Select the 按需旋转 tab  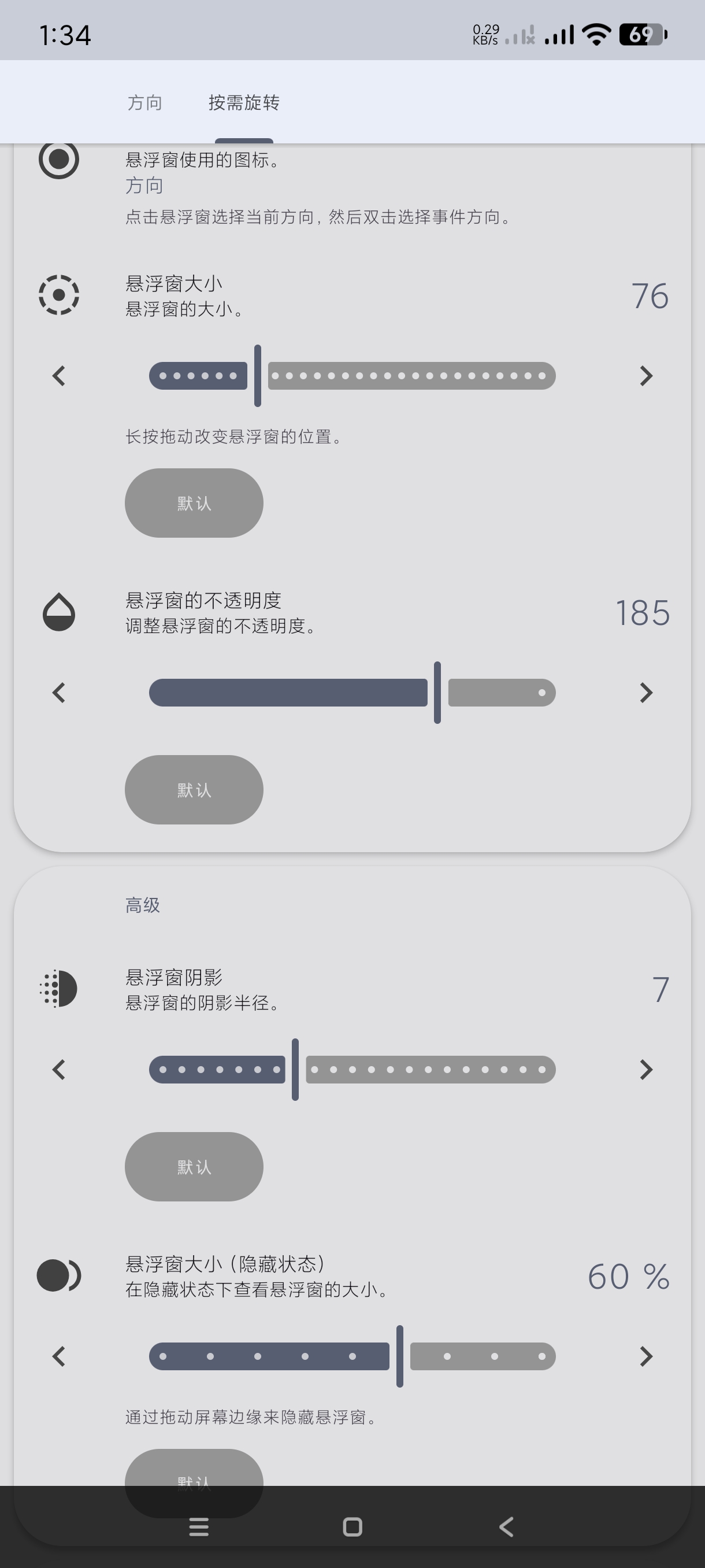click(244, 102)
